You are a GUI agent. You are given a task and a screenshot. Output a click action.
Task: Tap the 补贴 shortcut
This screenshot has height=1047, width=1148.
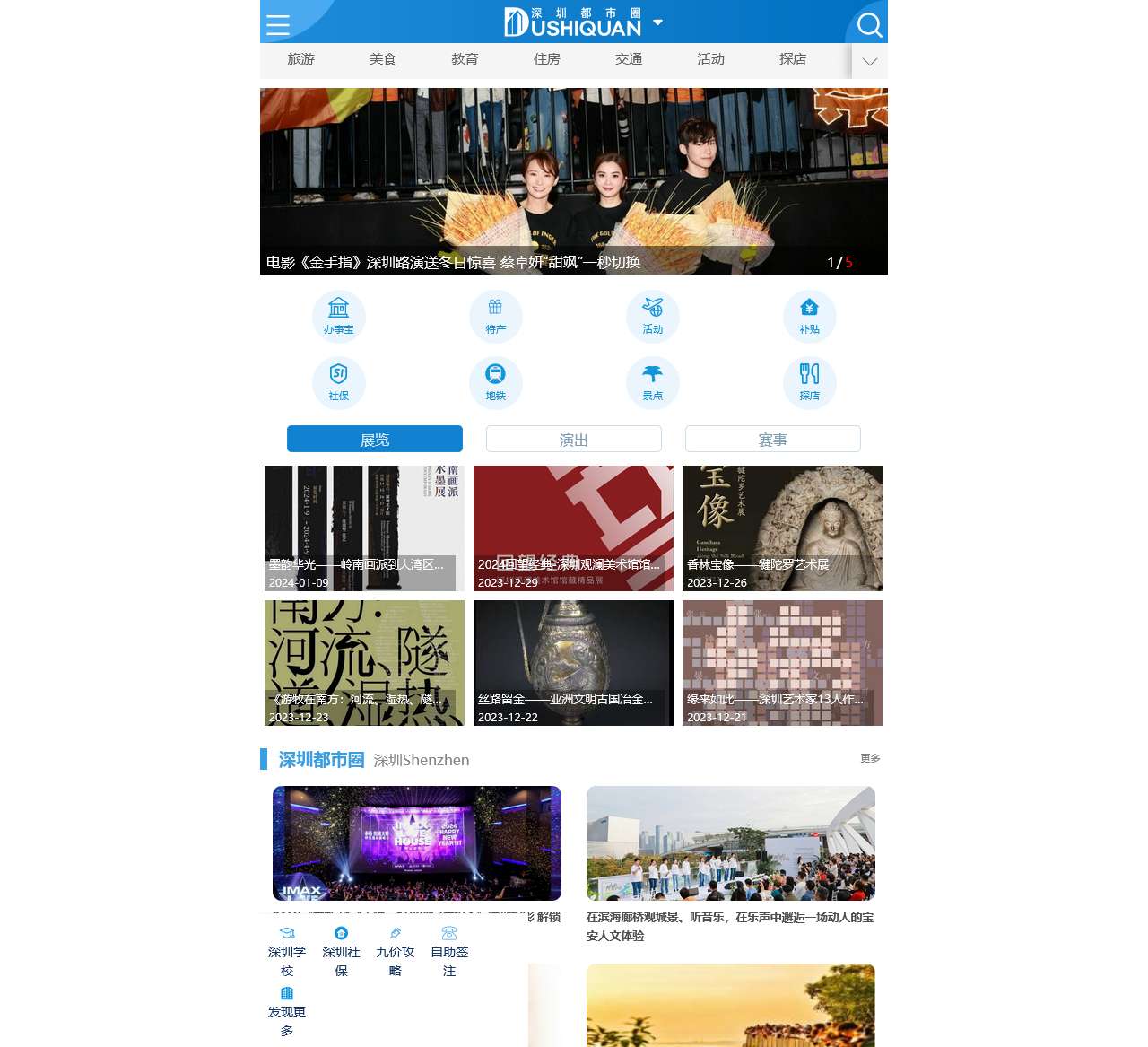click(810, 316)
